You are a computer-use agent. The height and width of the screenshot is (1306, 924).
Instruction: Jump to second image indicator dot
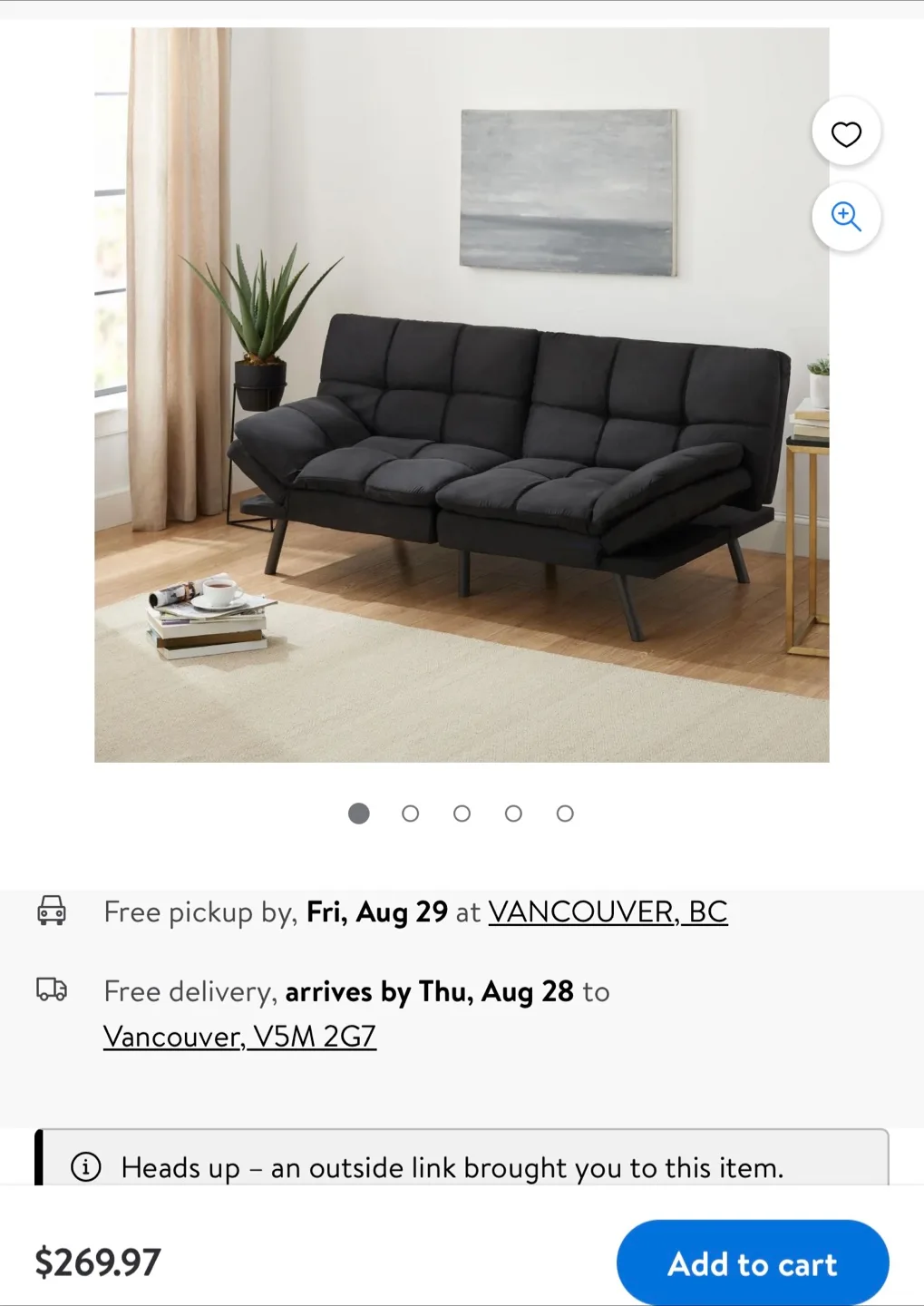coord(411,814)
